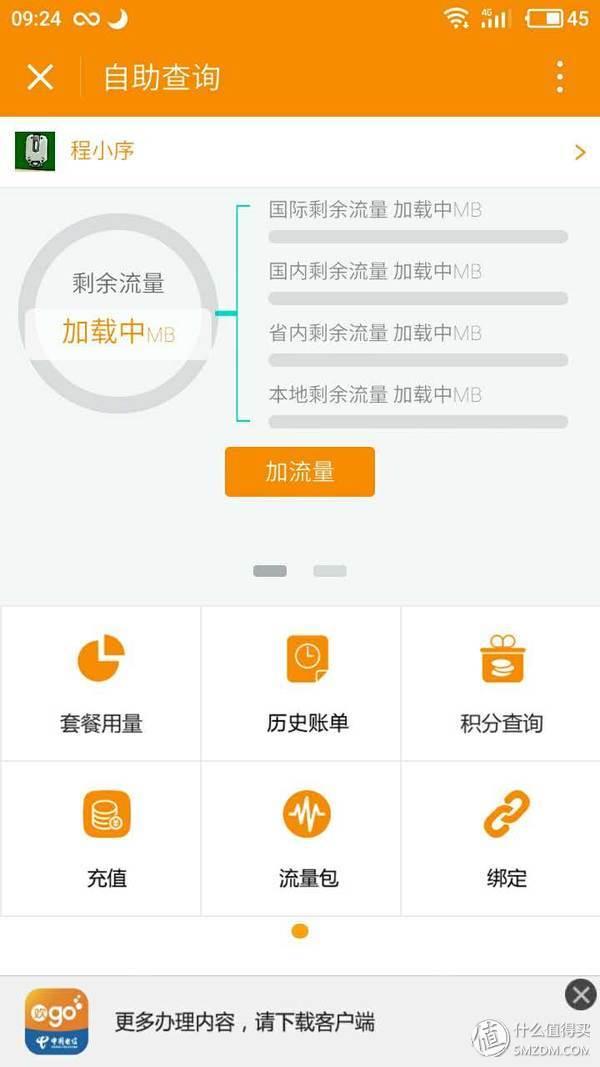Open the three-dot overflow menu

559,77
